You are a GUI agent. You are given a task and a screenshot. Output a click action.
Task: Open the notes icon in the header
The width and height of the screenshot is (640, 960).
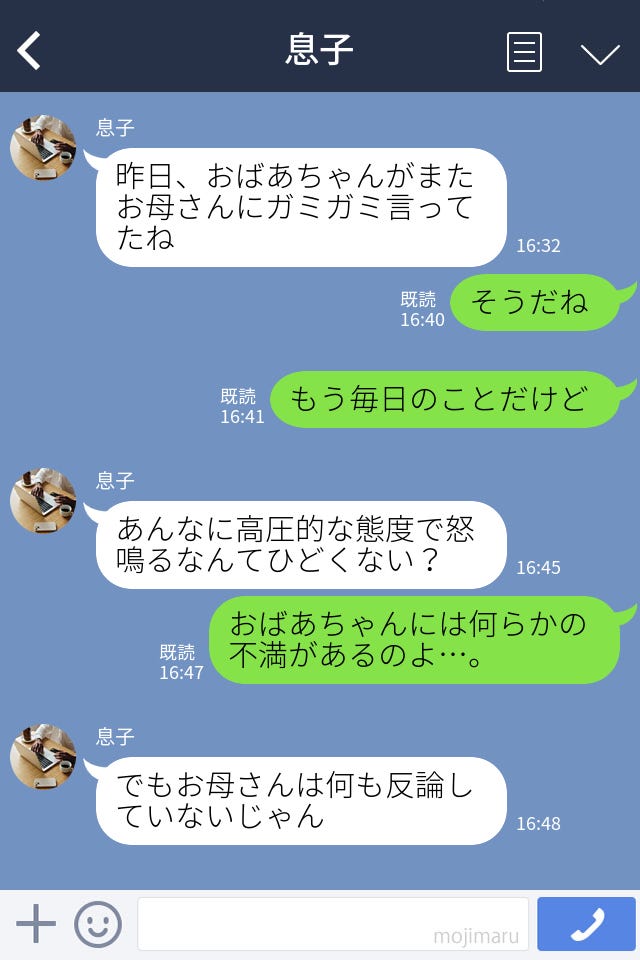point(524,52)
